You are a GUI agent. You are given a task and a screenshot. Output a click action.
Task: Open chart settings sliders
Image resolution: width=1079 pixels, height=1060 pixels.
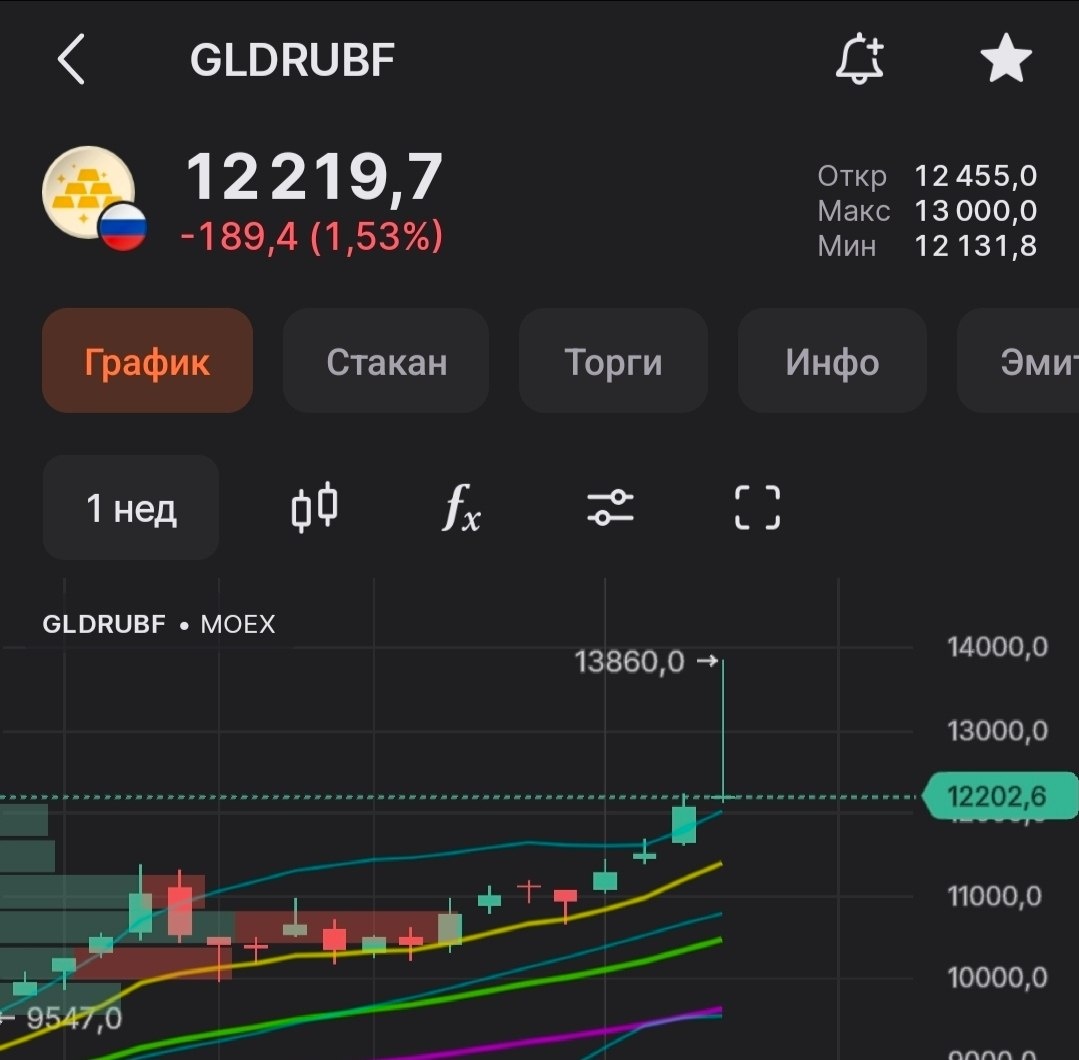(x=610, y=508)
